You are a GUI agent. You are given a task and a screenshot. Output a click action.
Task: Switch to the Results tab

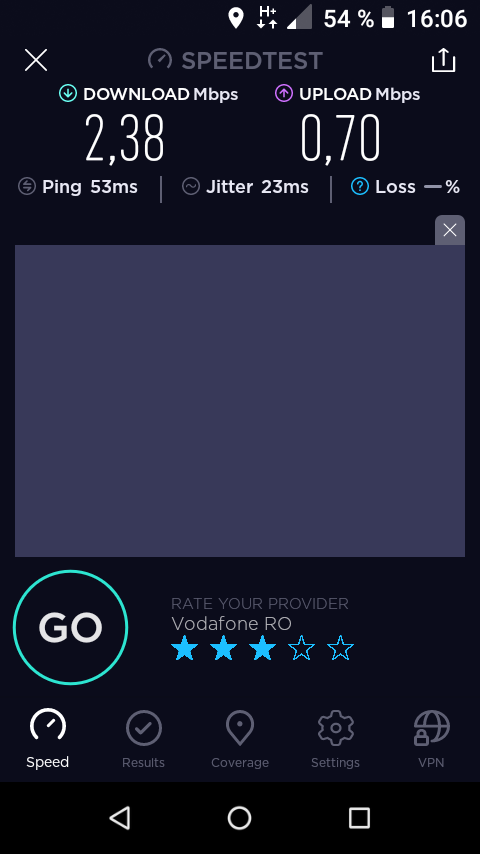[x=143, y=739]
